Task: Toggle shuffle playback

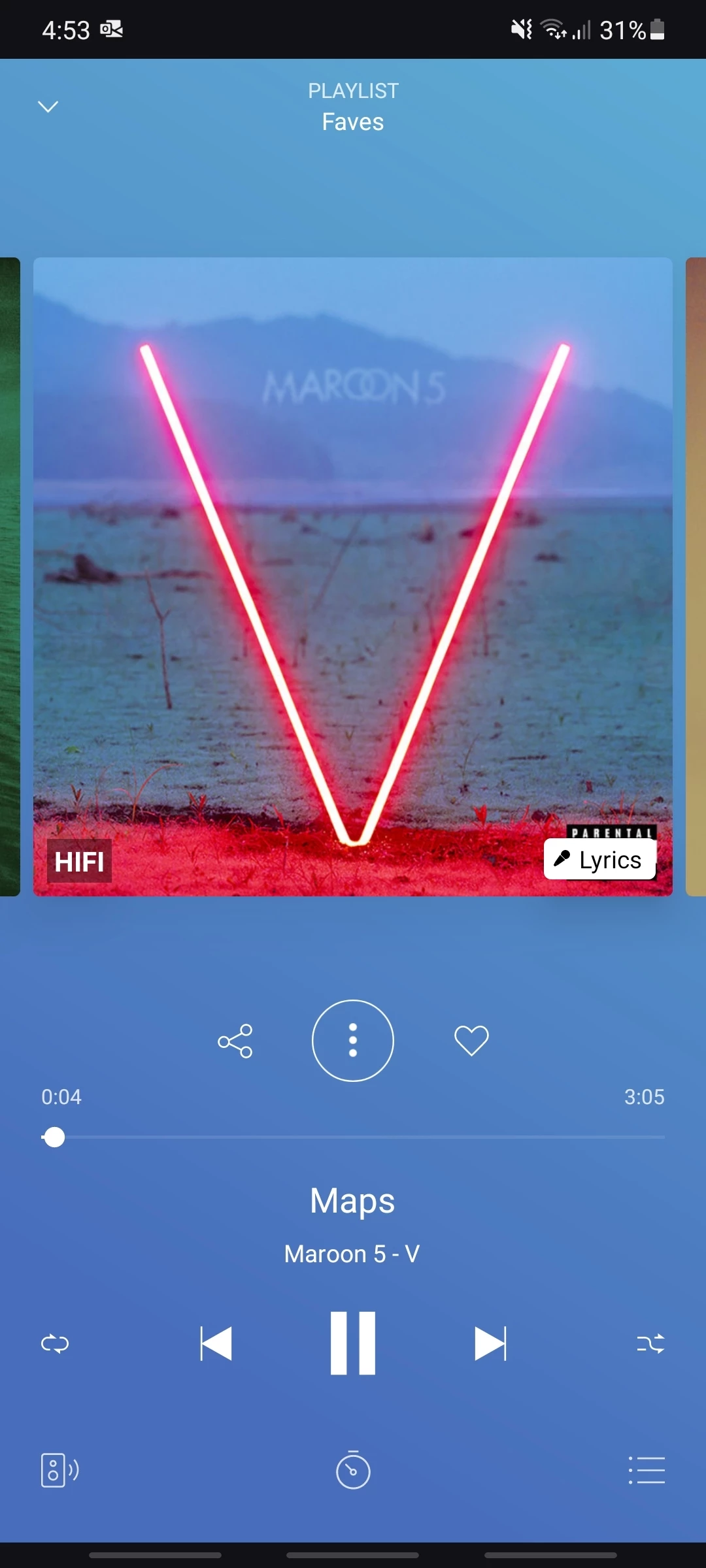Action: (x=650, y=1344)
